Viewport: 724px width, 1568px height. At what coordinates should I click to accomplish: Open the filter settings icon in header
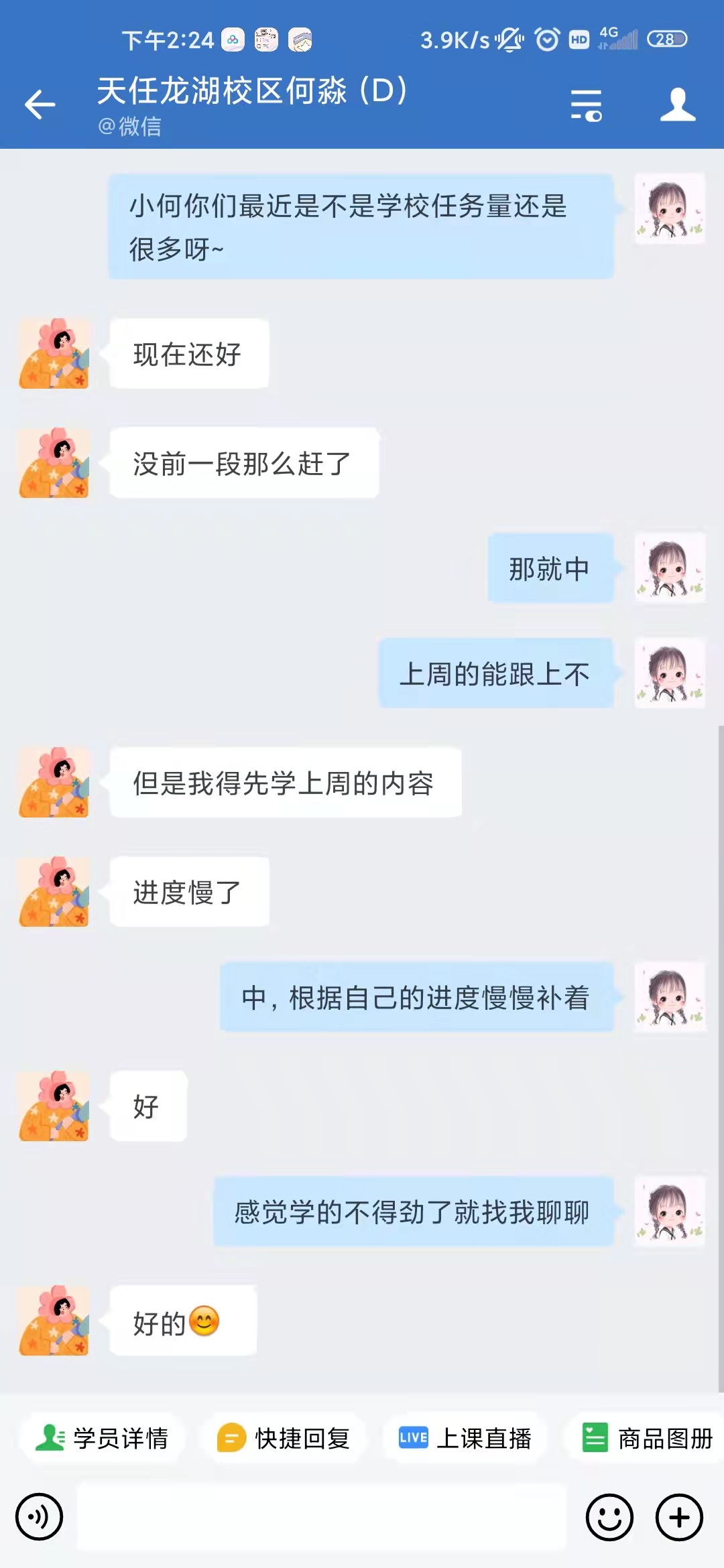pyautogui.click(x=586, y=105)
